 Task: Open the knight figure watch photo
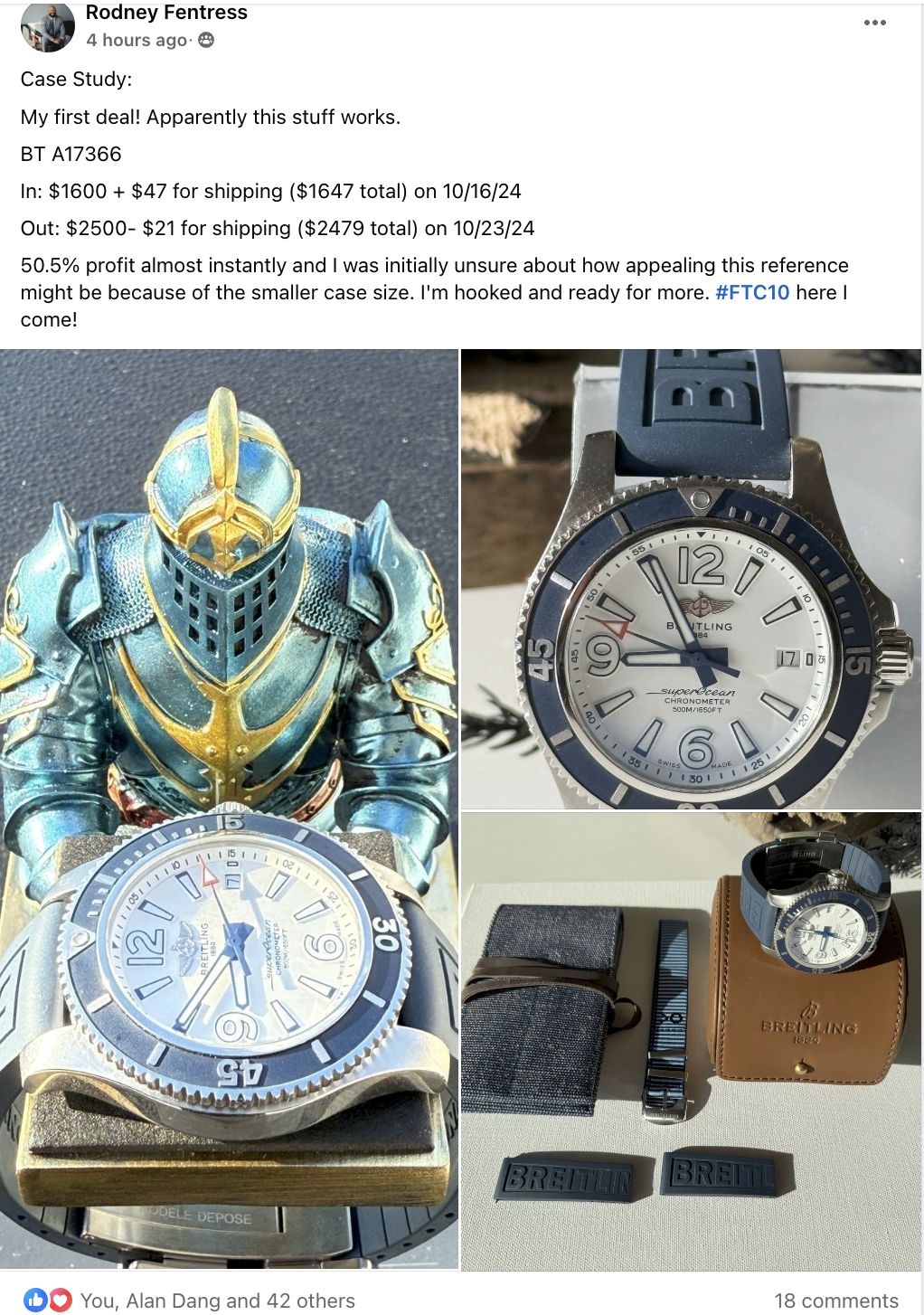(x=229, y=808)
